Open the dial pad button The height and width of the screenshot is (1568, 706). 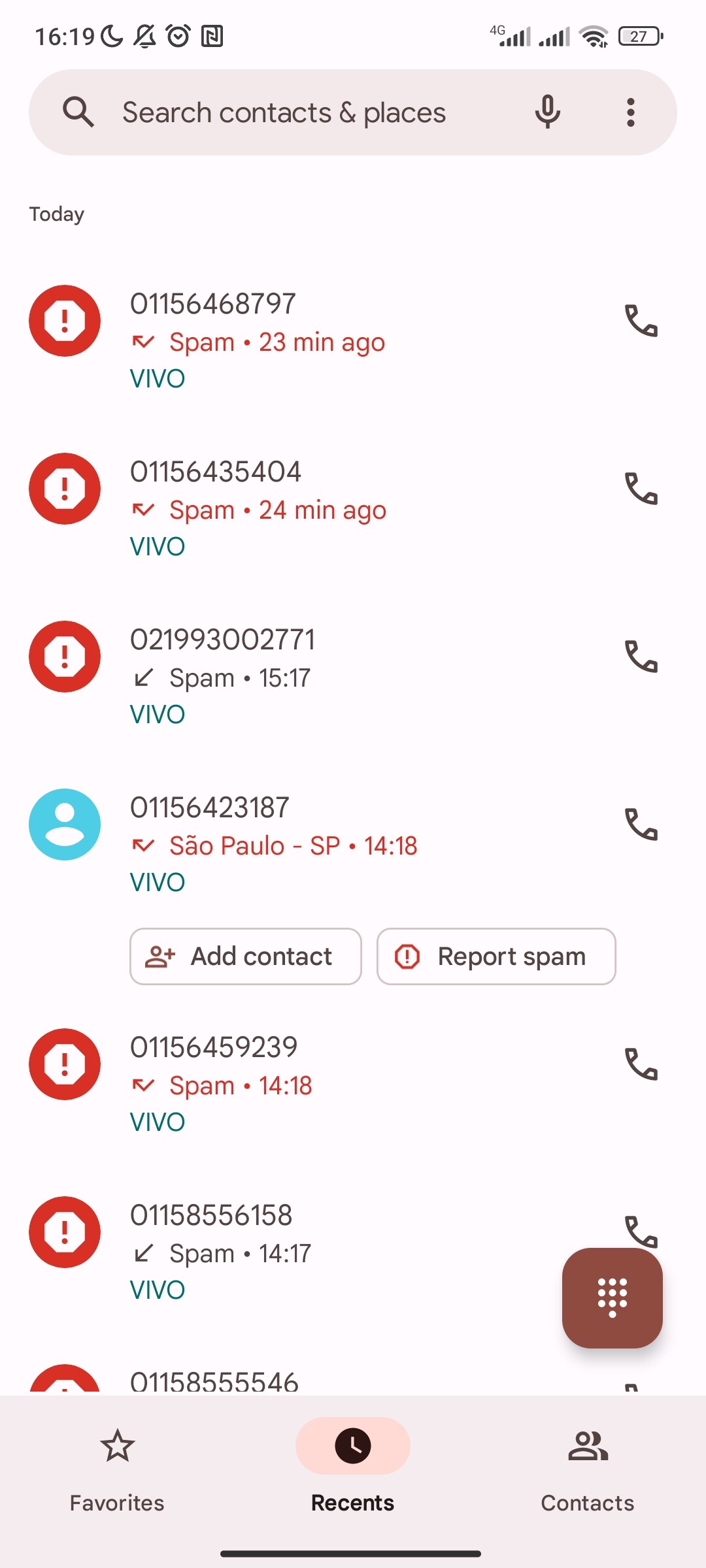coord(613,1298)
